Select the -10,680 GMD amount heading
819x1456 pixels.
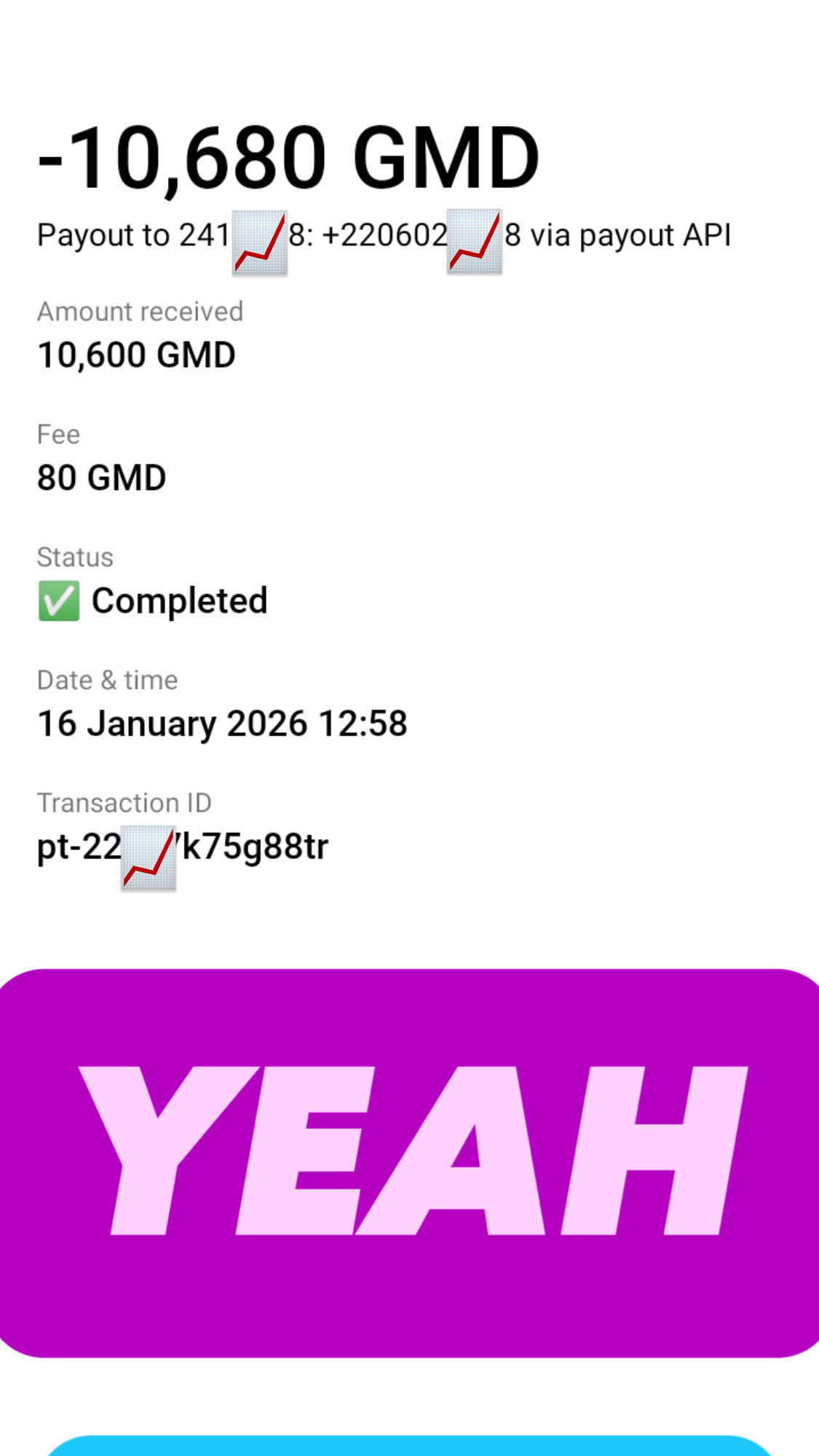coord(287,155)
